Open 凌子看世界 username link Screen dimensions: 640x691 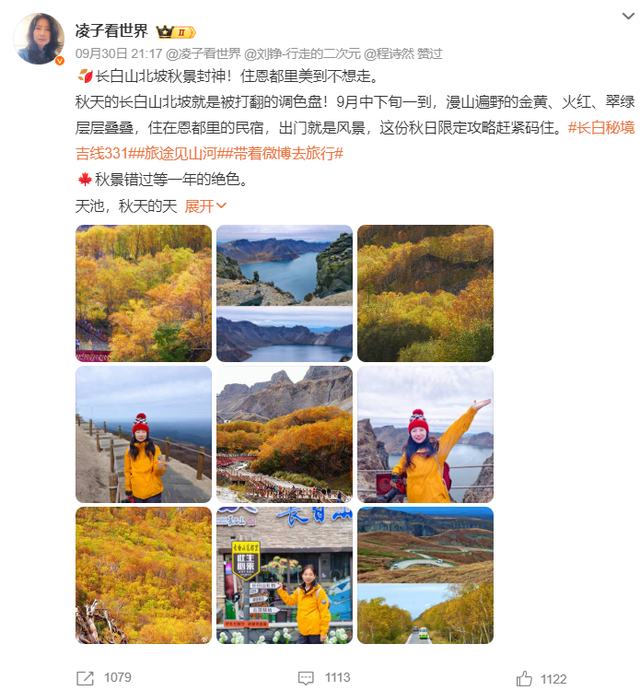point(112,30)
